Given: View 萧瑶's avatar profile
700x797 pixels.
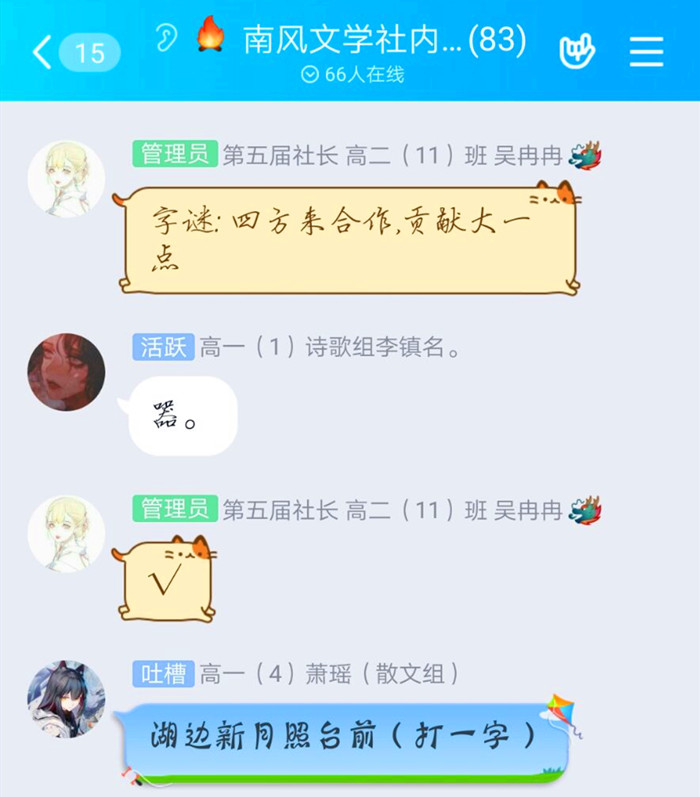Looking at the screenshot, I should [x=66, y=699].
